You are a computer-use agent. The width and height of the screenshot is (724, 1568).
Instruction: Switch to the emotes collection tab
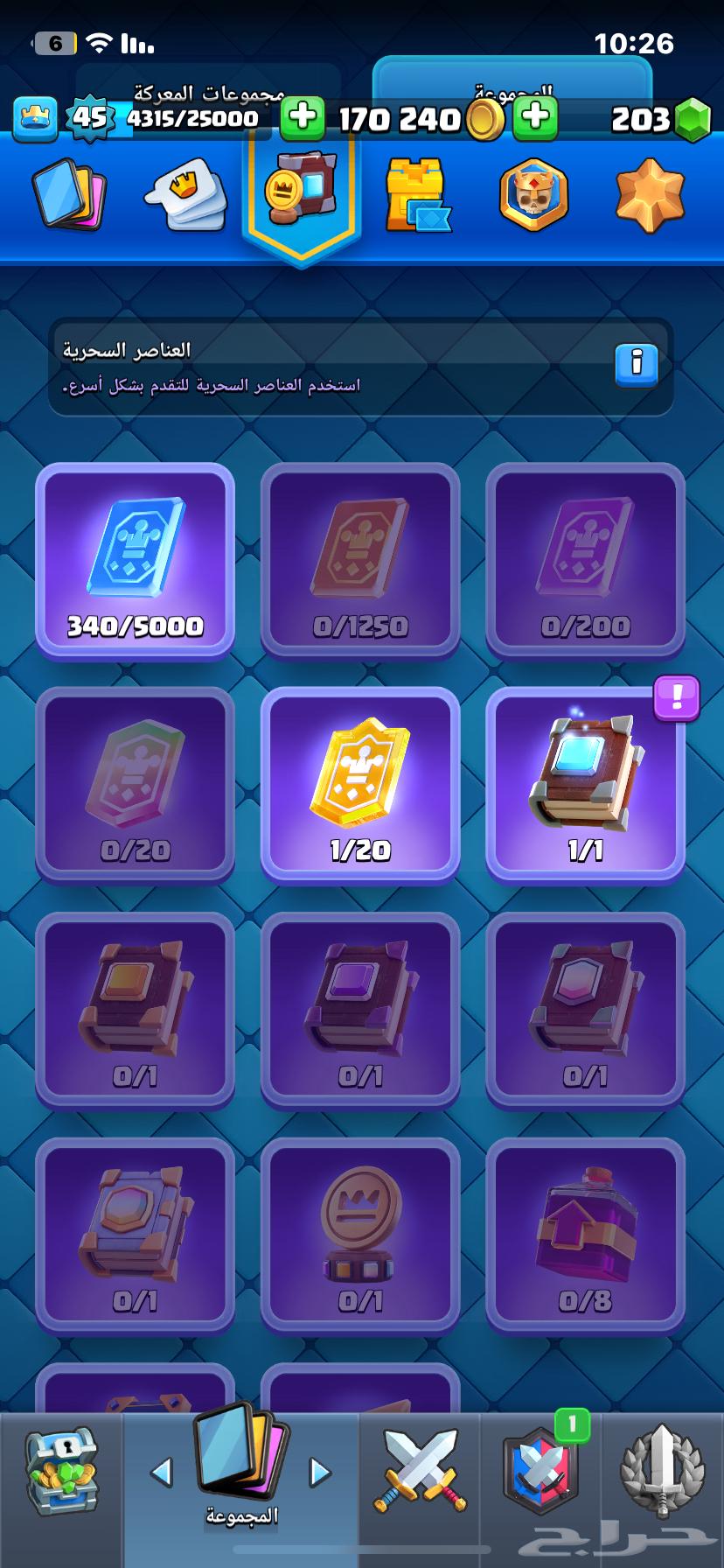pyautogui.click(x=185, y=196)
